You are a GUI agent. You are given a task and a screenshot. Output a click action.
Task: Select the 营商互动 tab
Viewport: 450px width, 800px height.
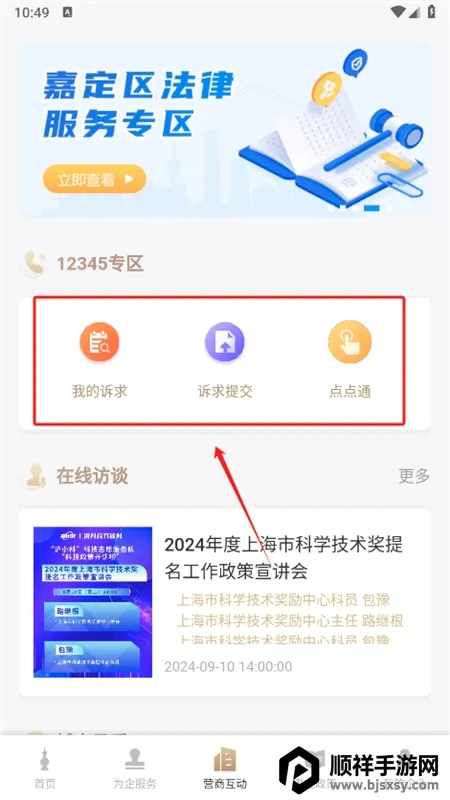point(225,769)
